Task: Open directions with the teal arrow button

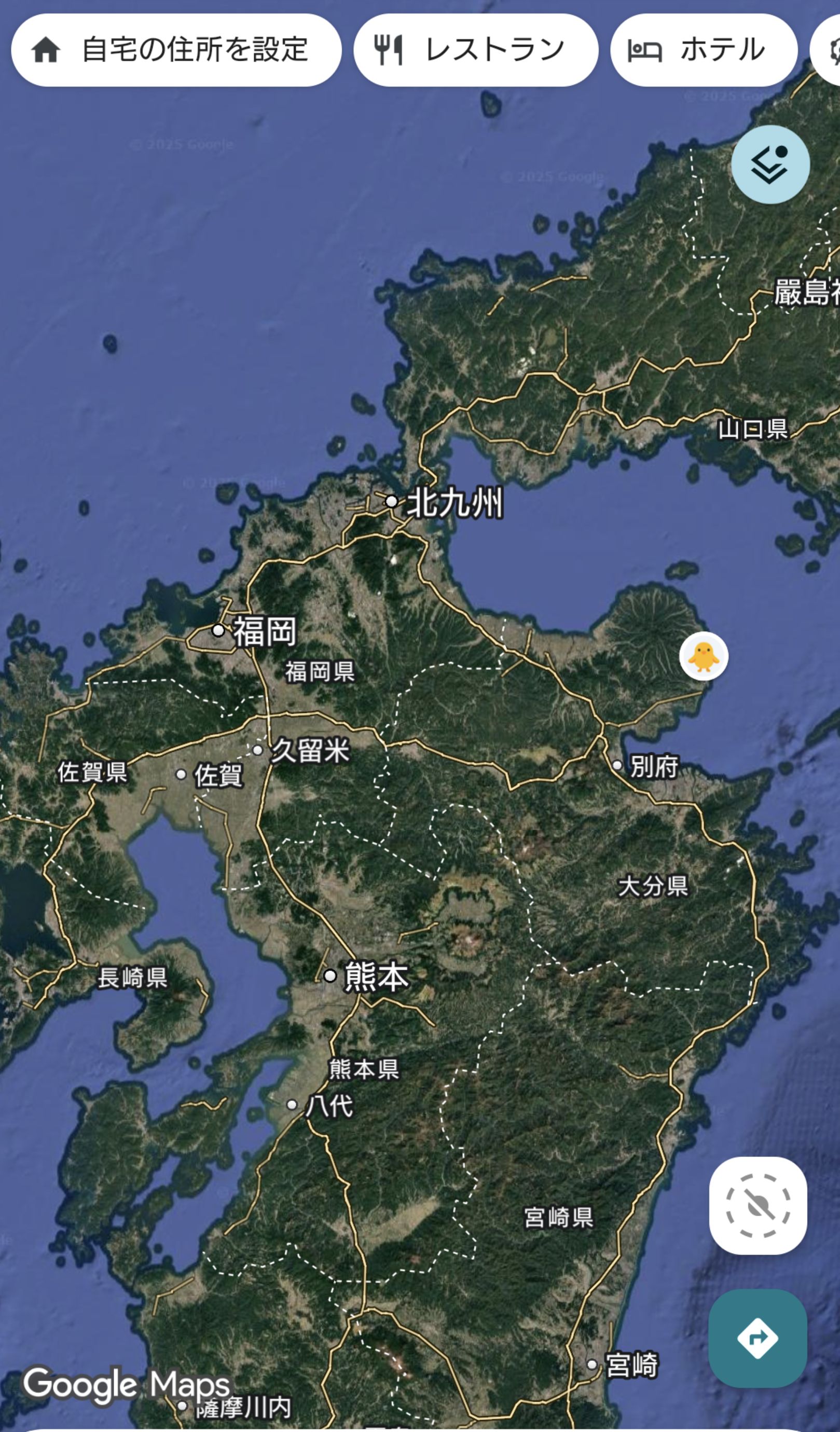Action: (x=758, y=1338)
